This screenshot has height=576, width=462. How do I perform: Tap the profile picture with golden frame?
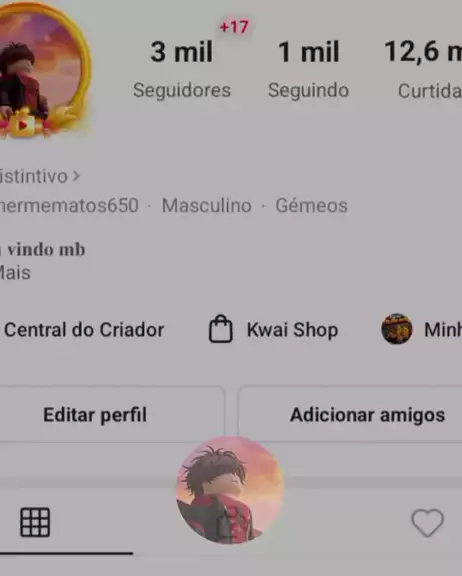click(x=43, y=70)
